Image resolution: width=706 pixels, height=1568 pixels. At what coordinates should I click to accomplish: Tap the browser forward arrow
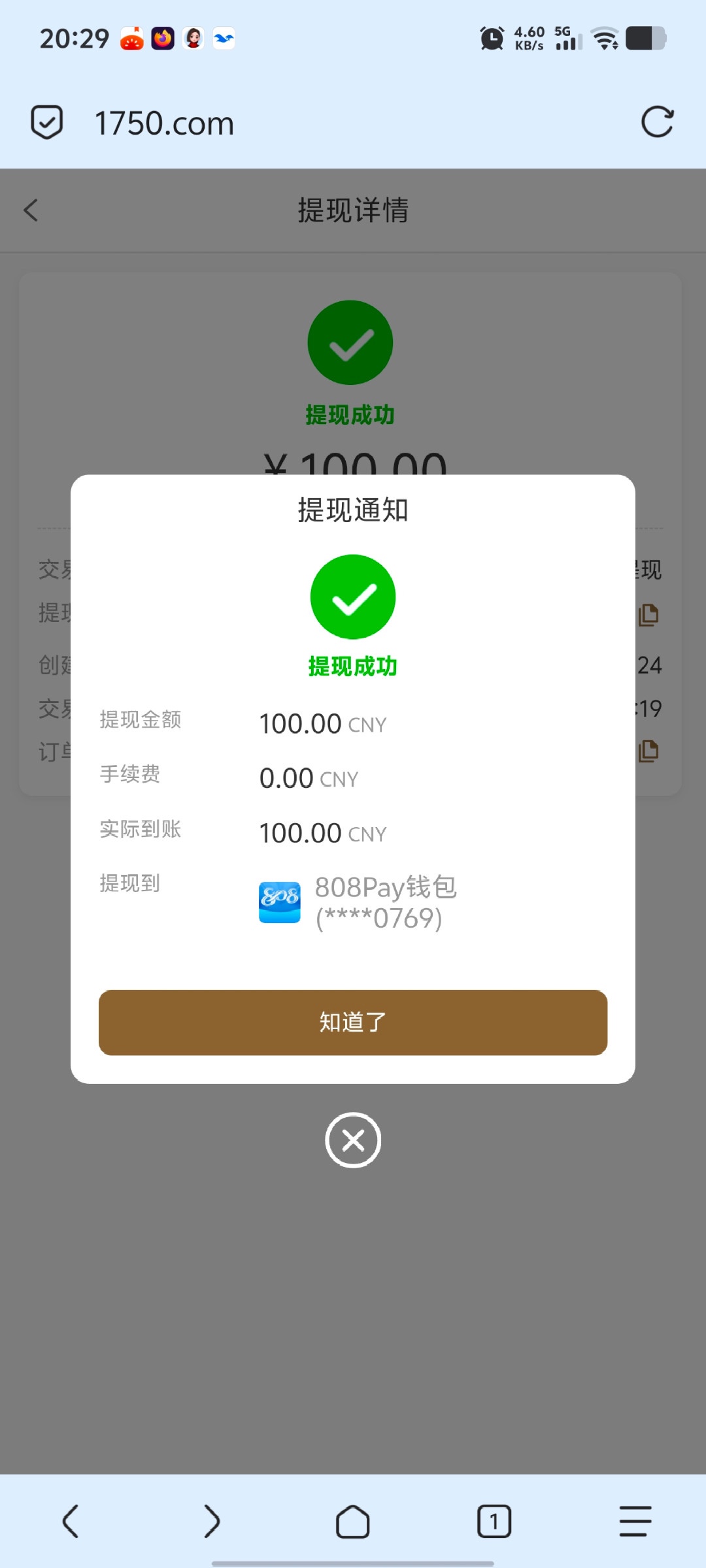coord(212,1521)
